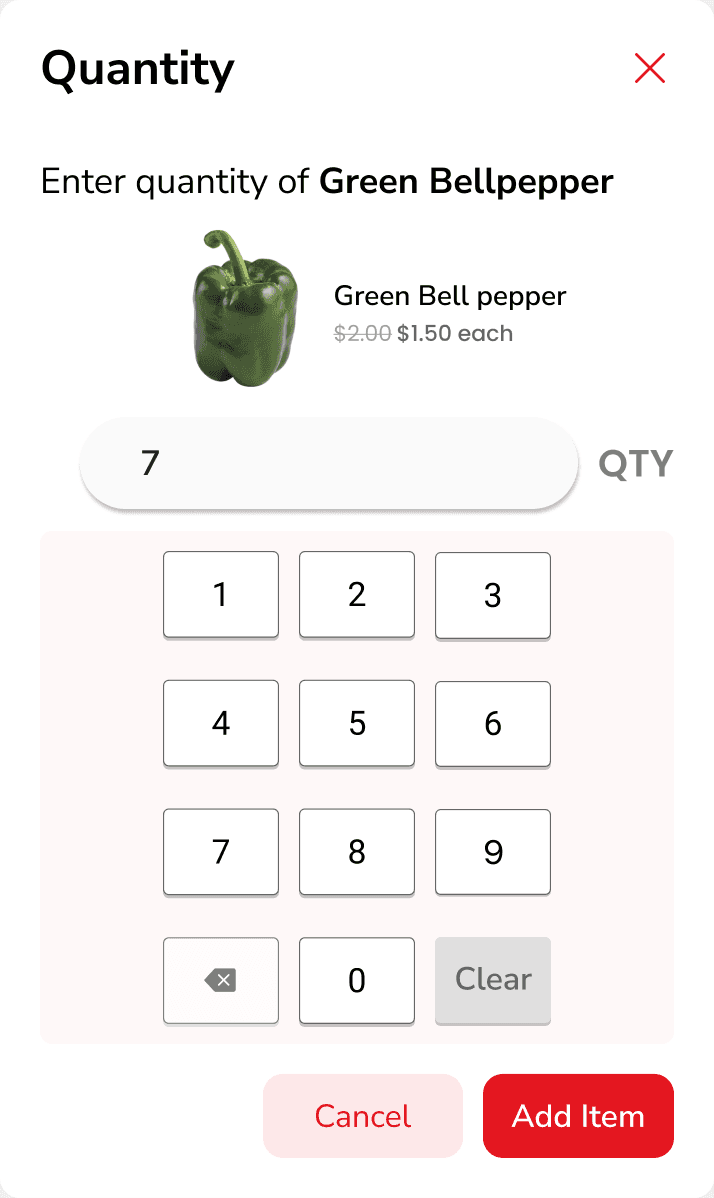Tap keypad number 2
This screenshot has height=1198, width=714.
click(x=357, y=595)
